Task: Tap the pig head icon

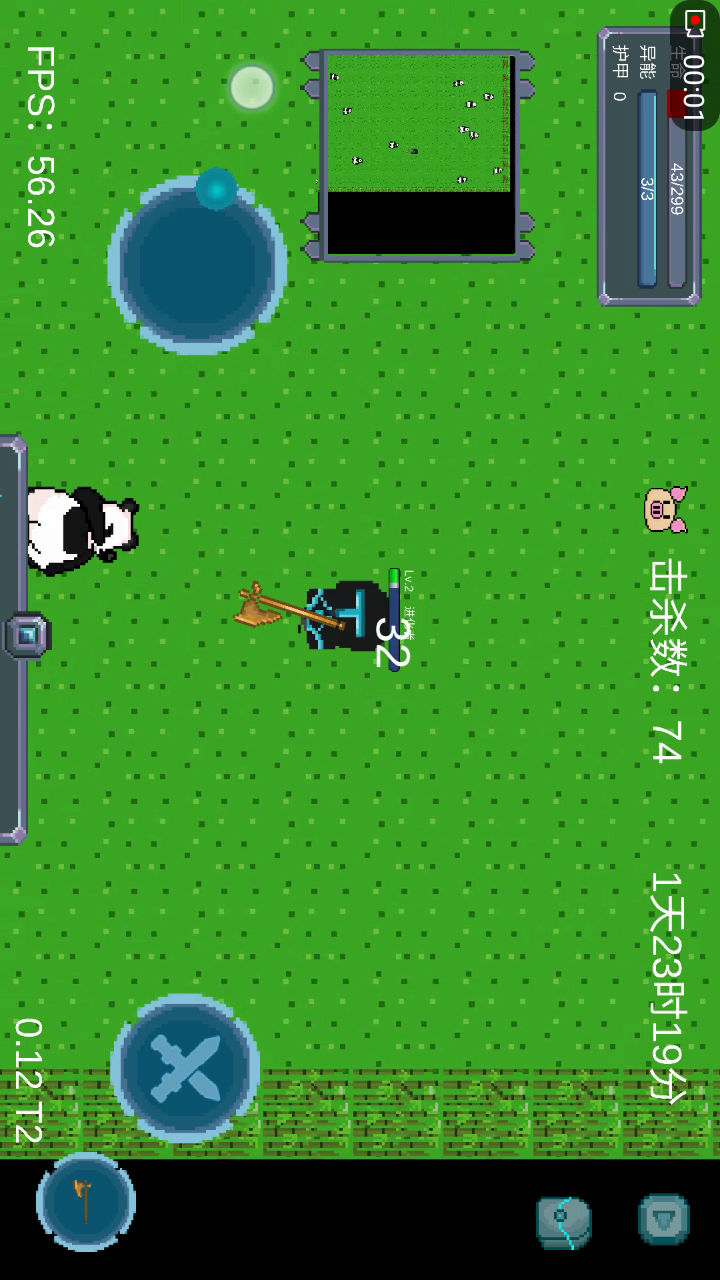Action: 665,510
